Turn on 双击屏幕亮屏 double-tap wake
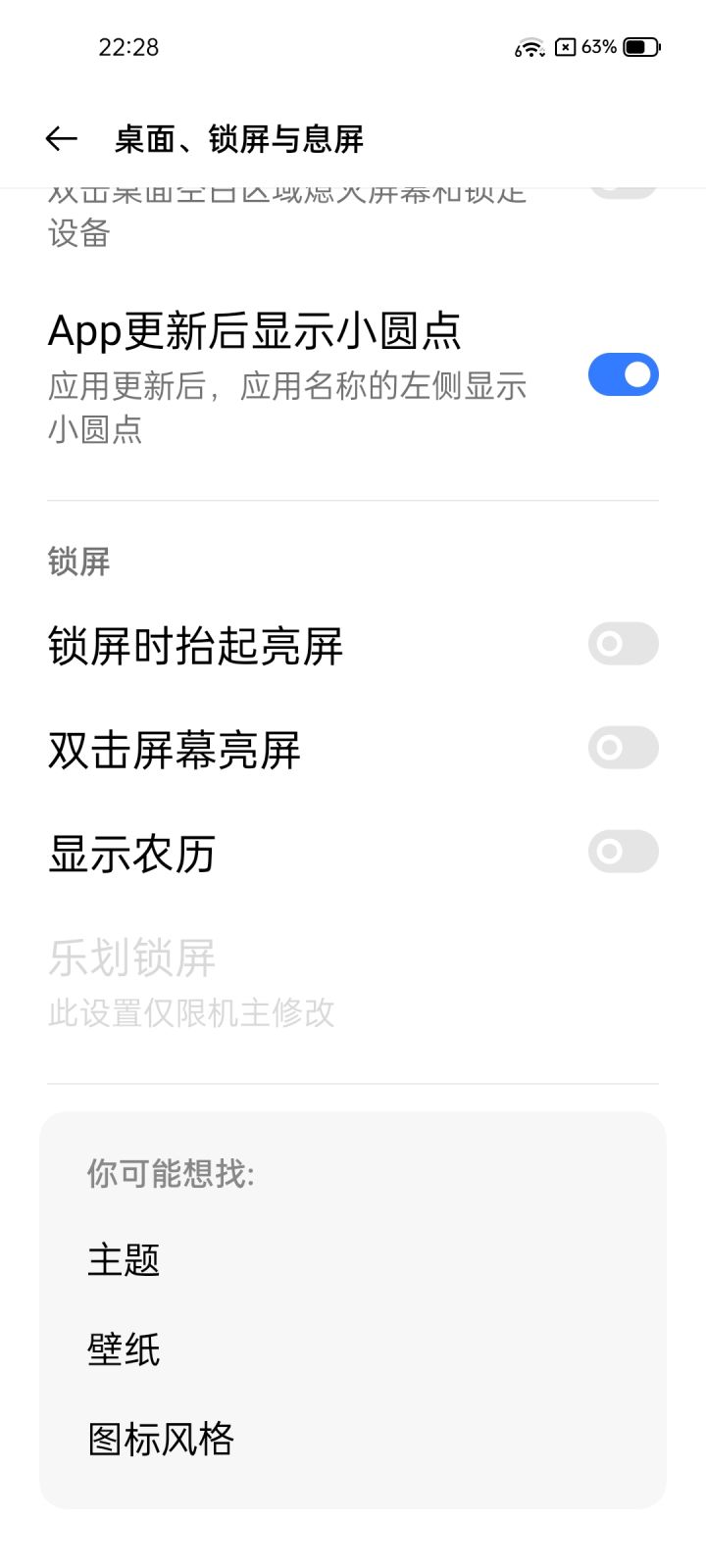The height and width of the screenshot is (1568, 706). (x=623, y=748)
